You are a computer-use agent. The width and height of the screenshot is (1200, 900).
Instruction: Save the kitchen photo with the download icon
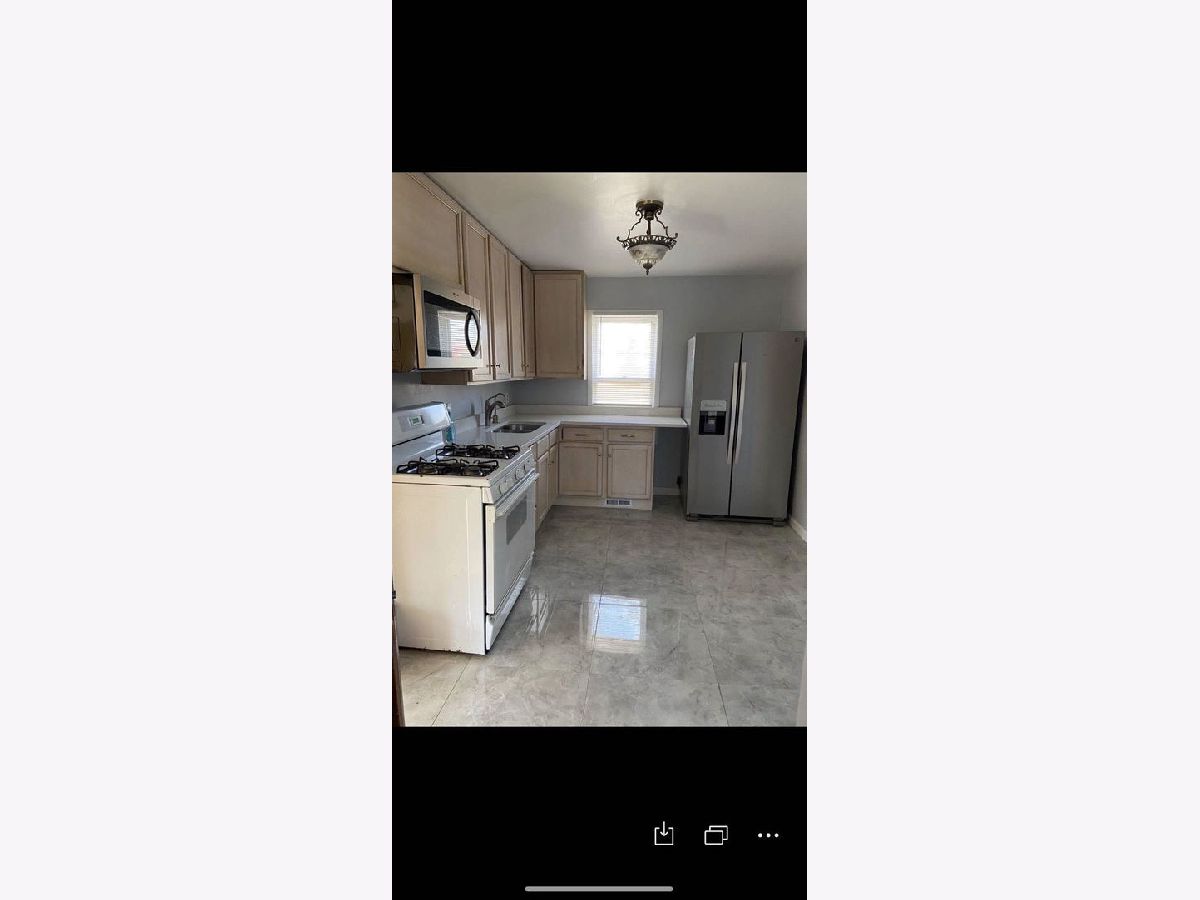[664, 834]
